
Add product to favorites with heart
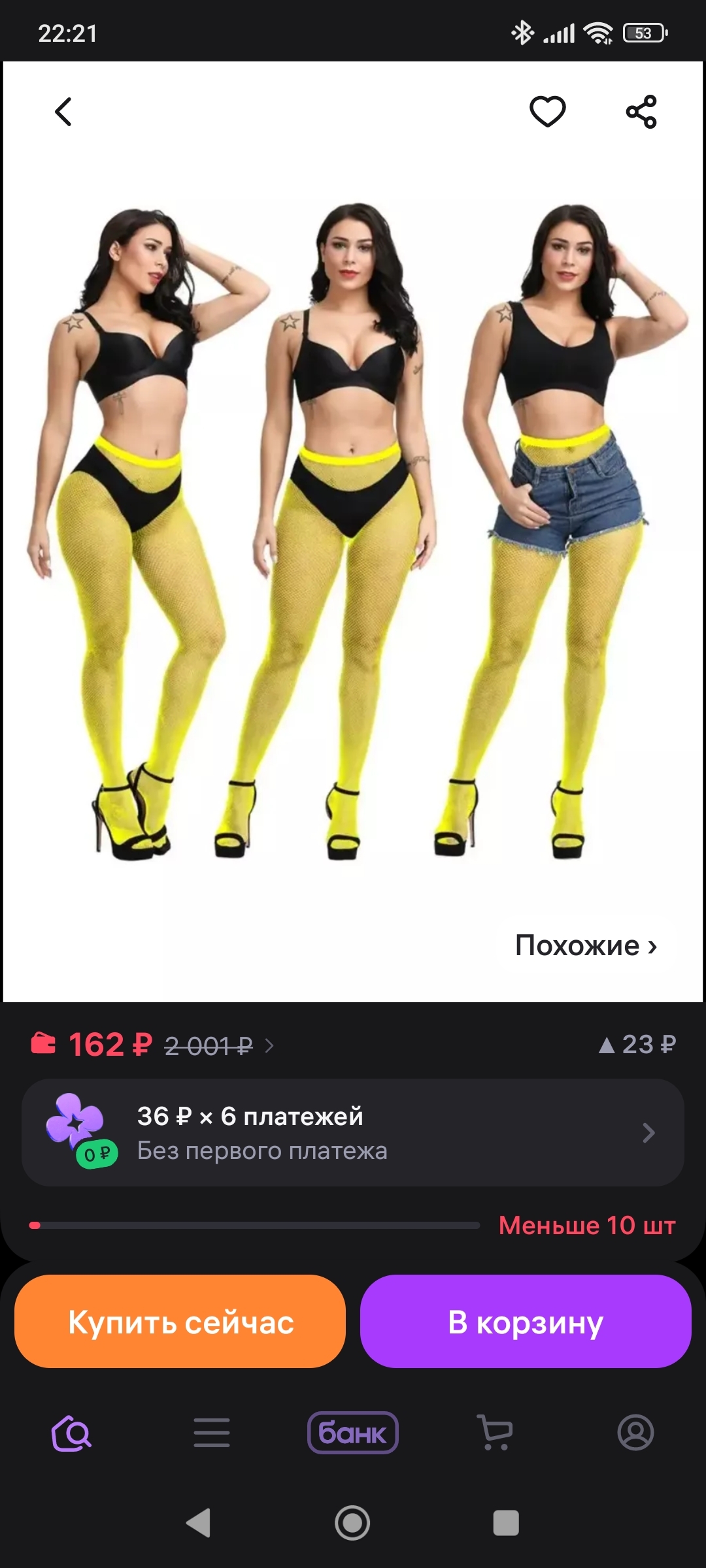point(547,111)
